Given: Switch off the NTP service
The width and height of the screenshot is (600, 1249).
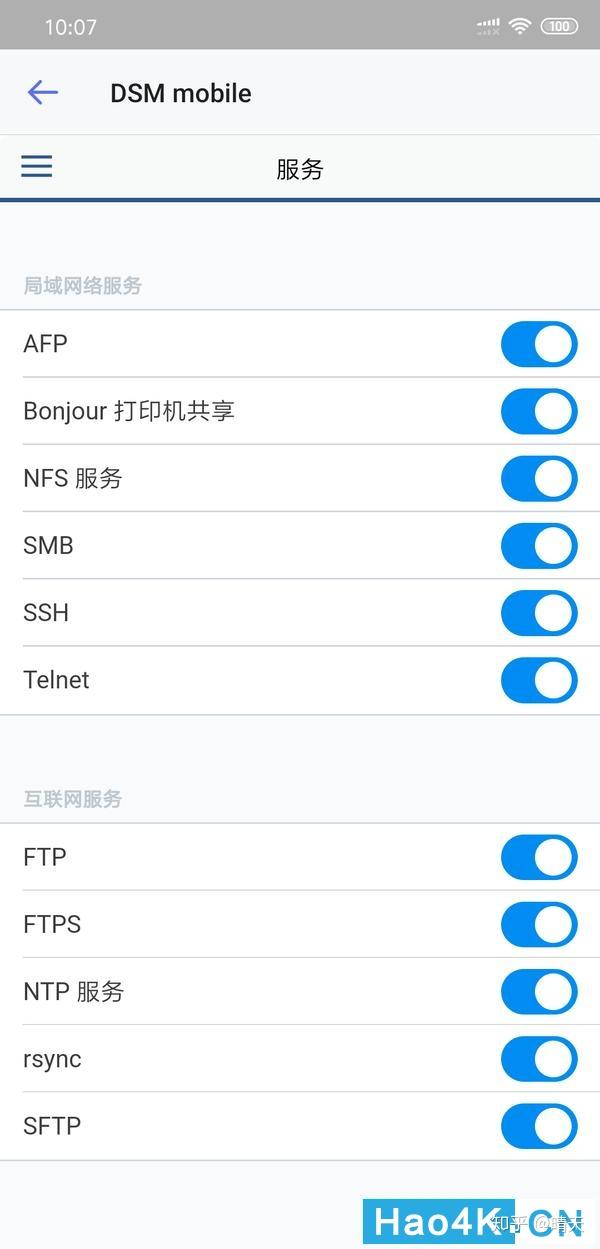Looking at the screenshot, I should tap(539, 992).
